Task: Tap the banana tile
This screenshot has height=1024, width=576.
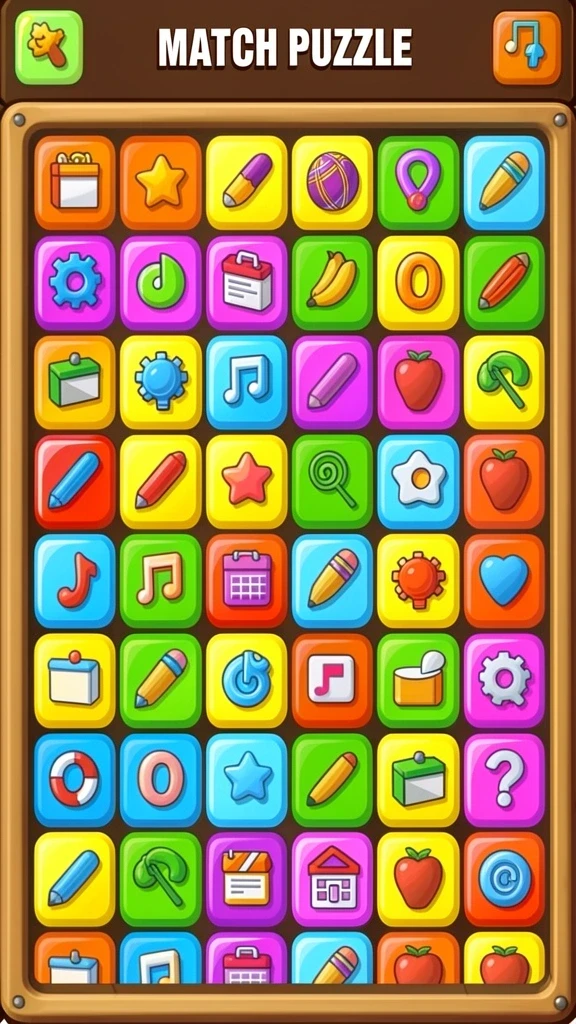Action: [x=332, y=282]
